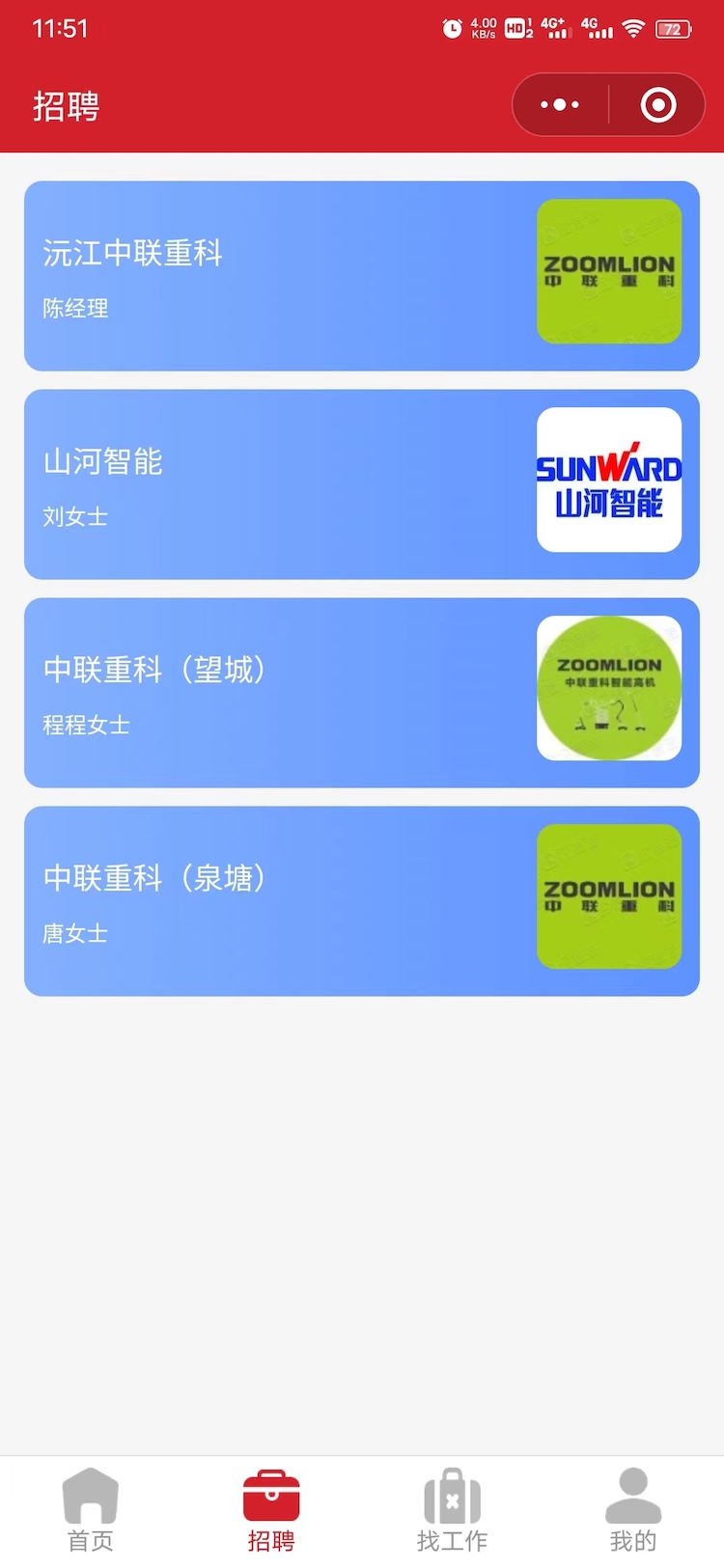The height and width of the screenshot is (1568, 724).
Task: Select the 中联重科（泉塘） card
Action: [x=362, y=901]
